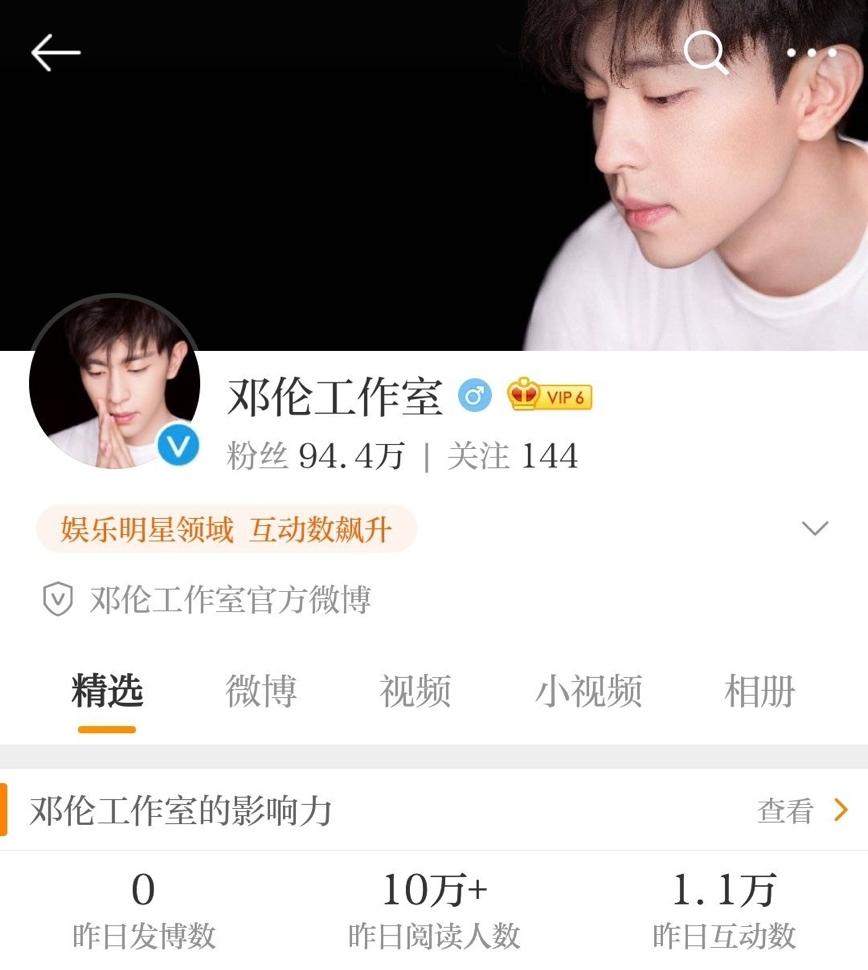Click the back arrow icon
The height and width of the screenshot is (970, 868).
coord(57,52)
